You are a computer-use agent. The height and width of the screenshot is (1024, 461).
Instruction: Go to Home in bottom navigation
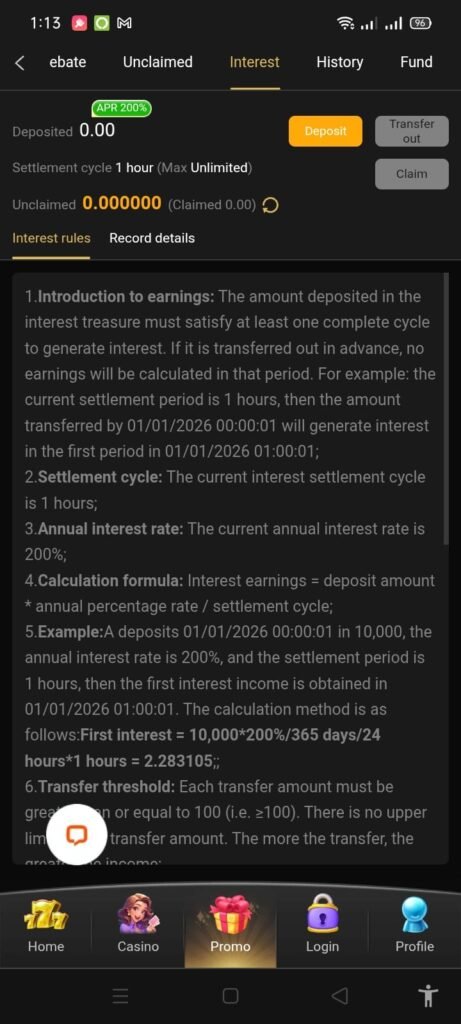tap(46, 925)
